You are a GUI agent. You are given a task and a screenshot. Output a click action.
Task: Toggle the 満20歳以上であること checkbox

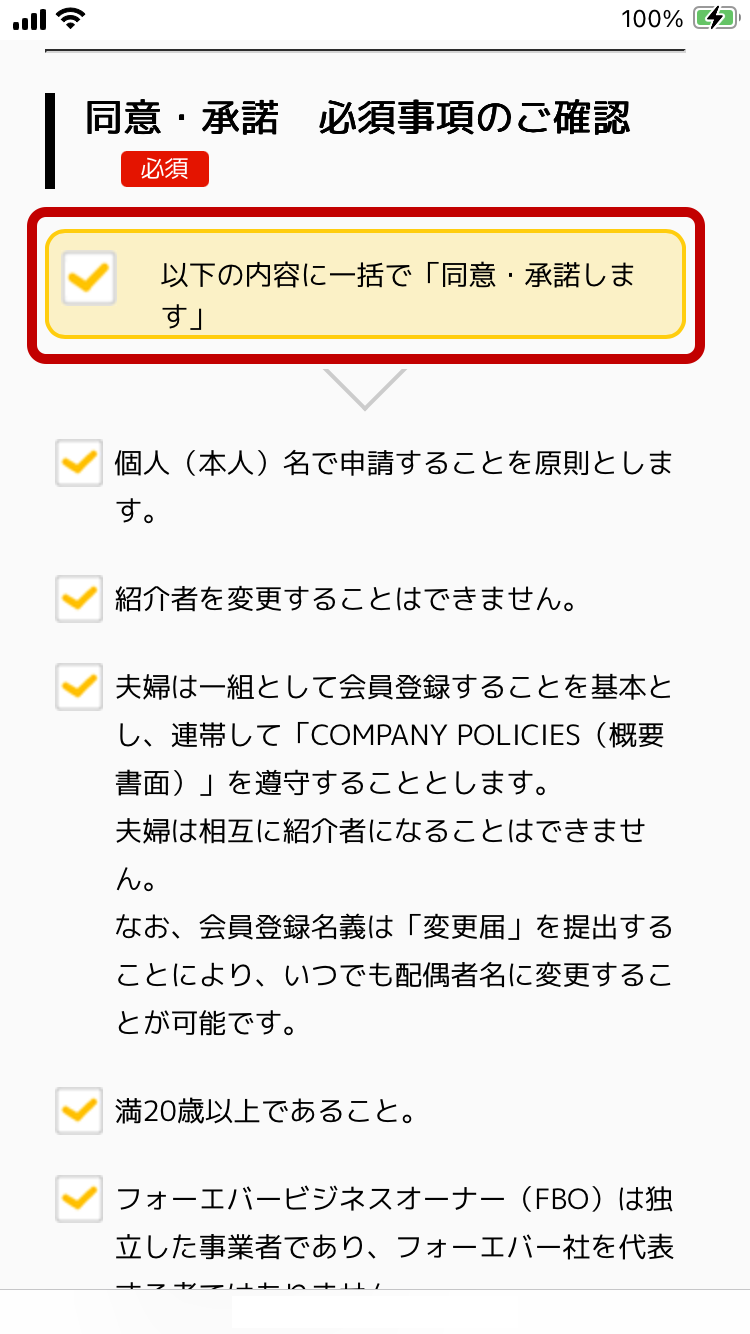[79, 1112]
